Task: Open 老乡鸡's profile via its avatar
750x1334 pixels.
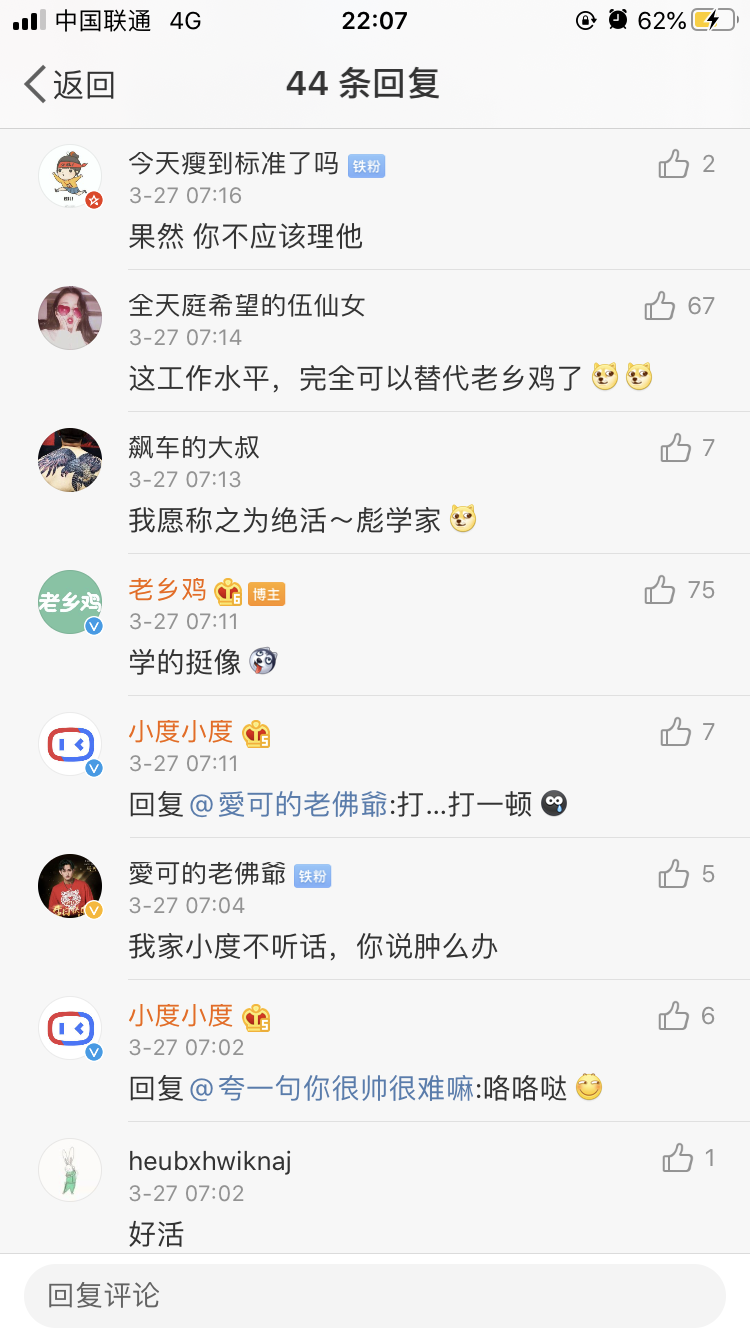Action: coord(70,602)
